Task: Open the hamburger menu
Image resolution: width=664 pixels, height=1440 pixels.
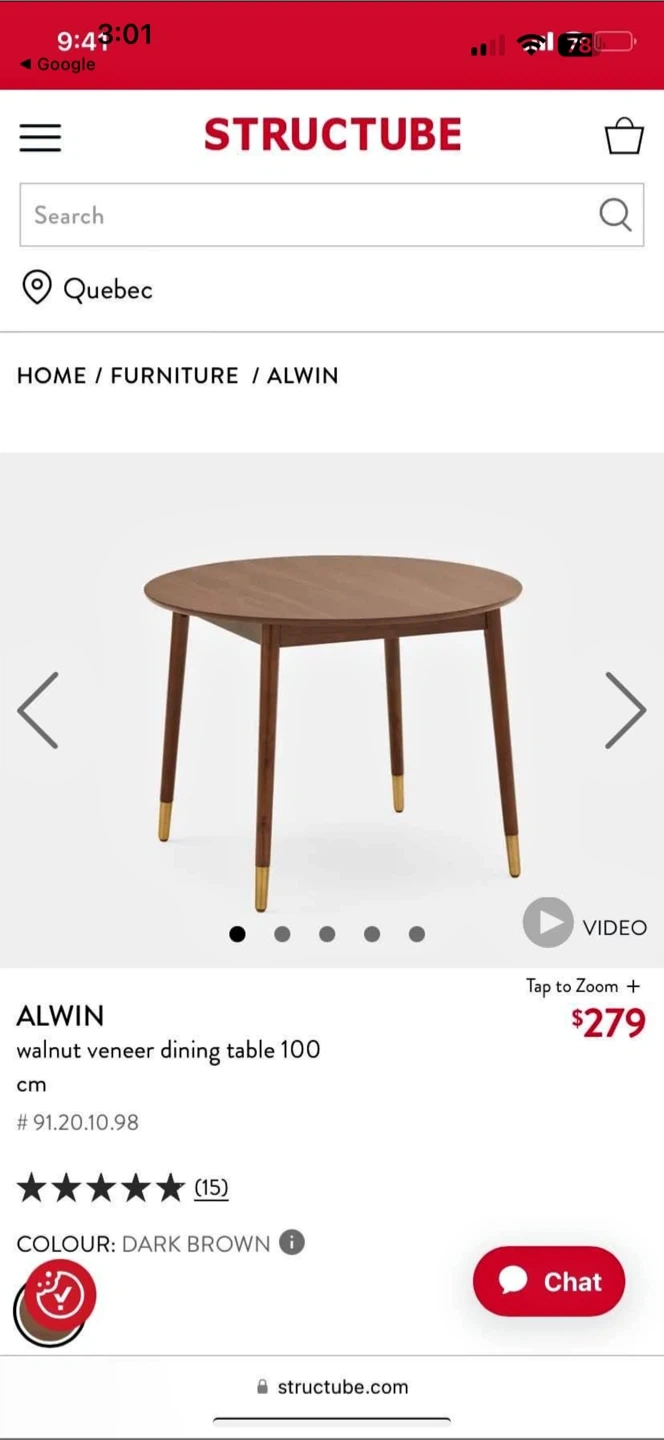Action: tap(40, 137)
